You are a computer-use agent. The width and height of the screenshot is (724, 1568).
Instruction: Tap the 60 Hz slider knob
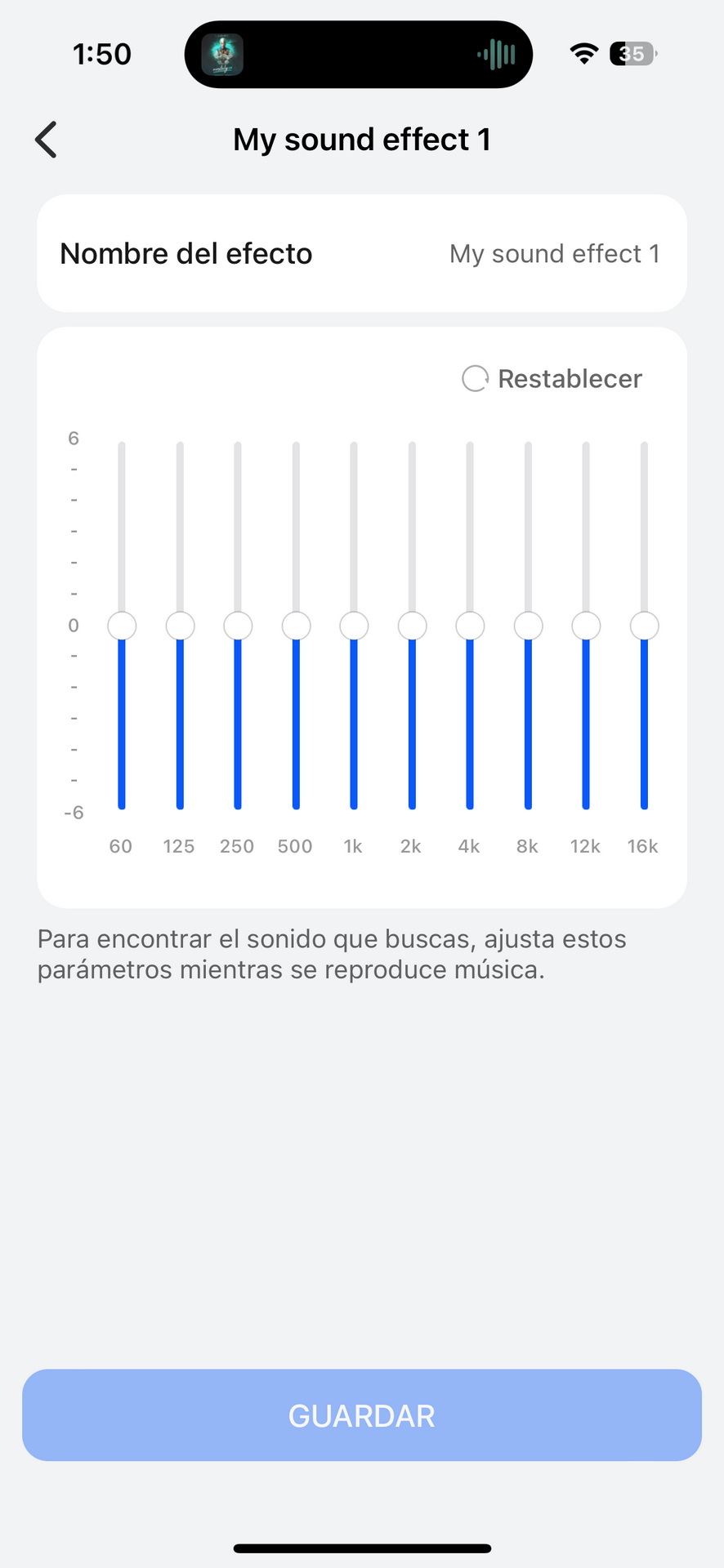tap(122, 626)
